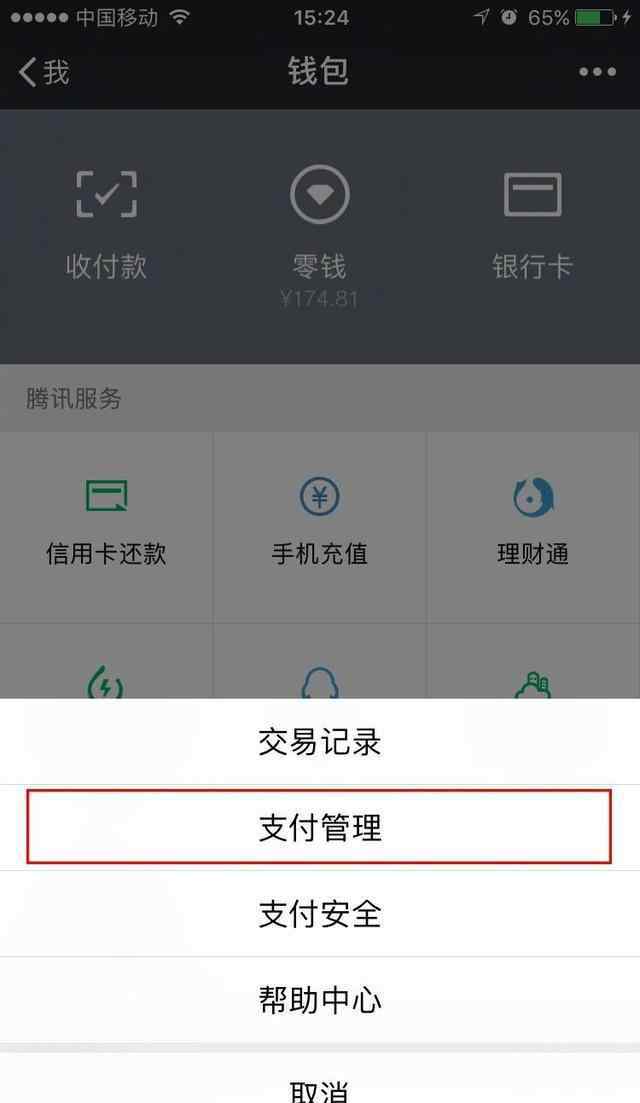
Task: Dismiss the sheet with 取消
Action: pyautogui.click(x=320, y=1088)
